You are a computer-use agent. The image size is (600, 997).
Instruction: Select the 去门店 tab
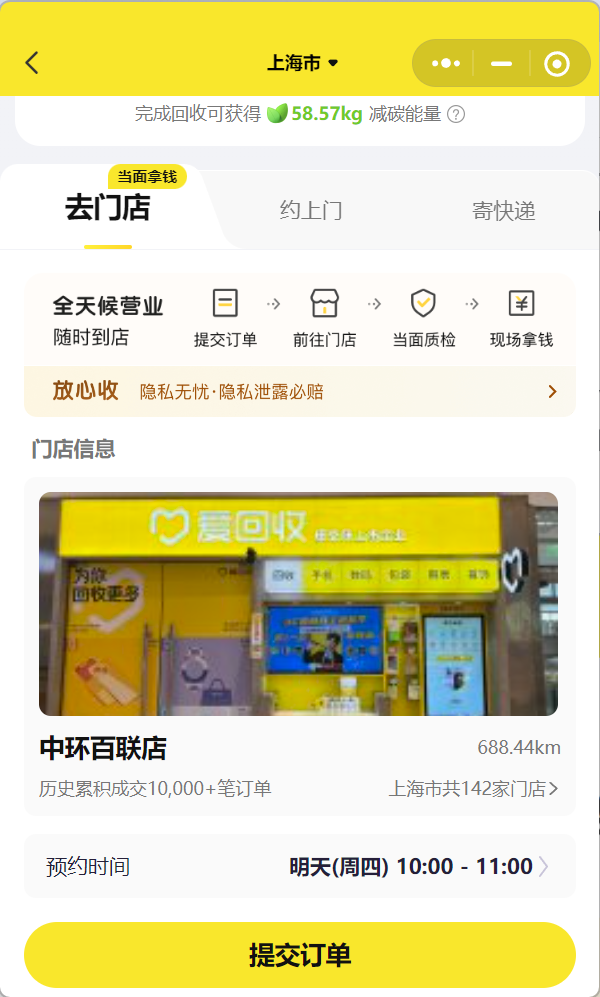[x=107, y=208]
